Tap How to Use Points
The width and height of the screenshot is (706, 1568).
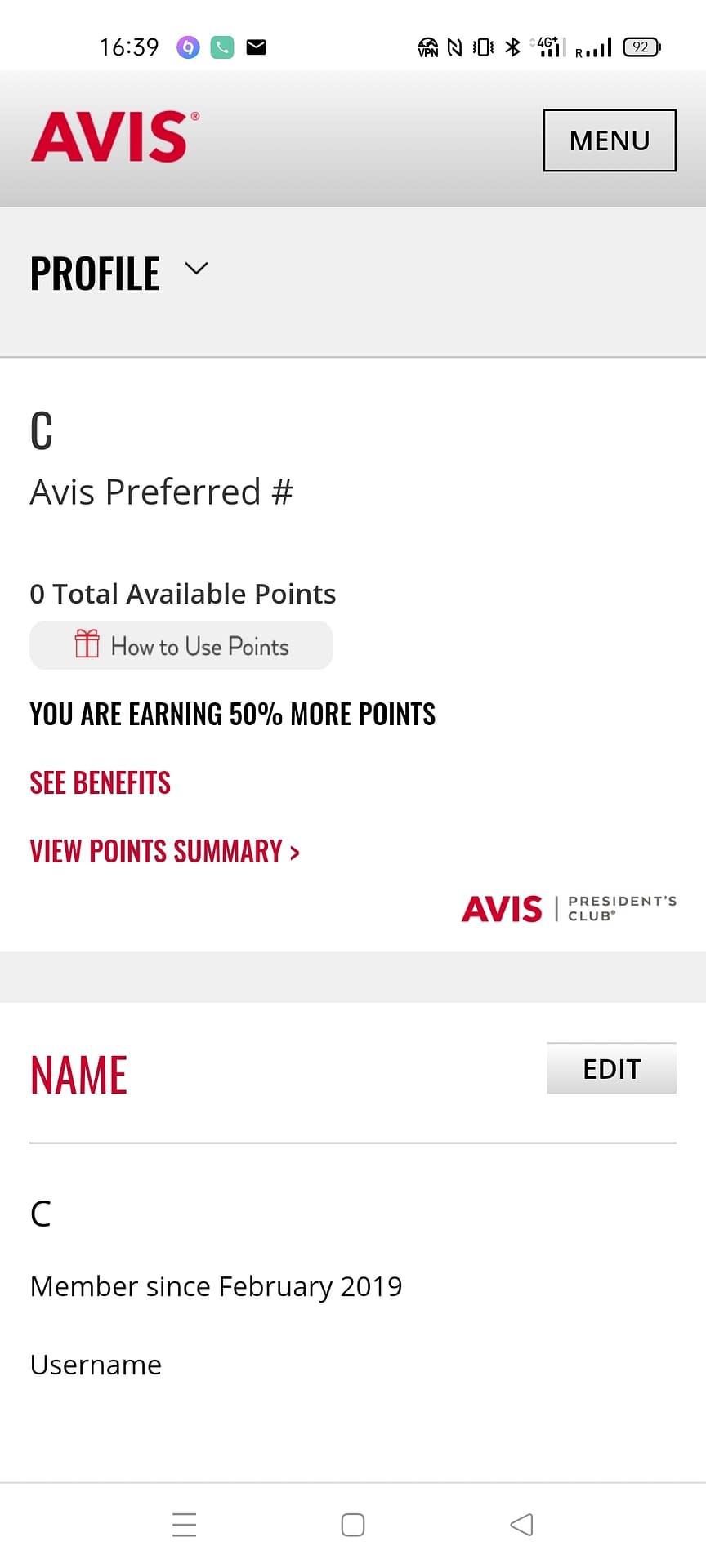click(181, 645)
